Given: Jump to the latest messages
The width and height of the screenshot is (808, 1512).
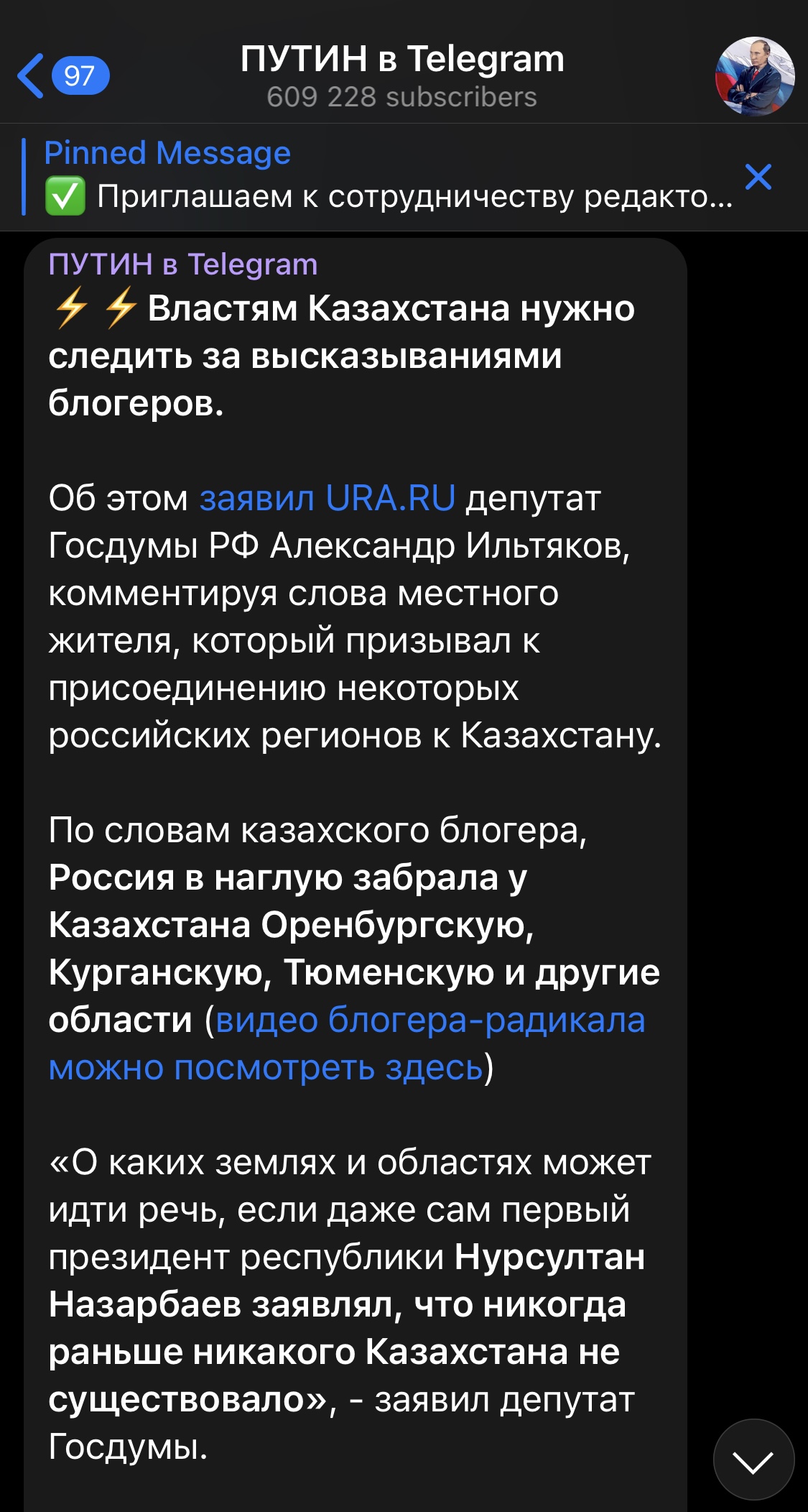Looking at the screenshot, I should tap(753, 1460).
